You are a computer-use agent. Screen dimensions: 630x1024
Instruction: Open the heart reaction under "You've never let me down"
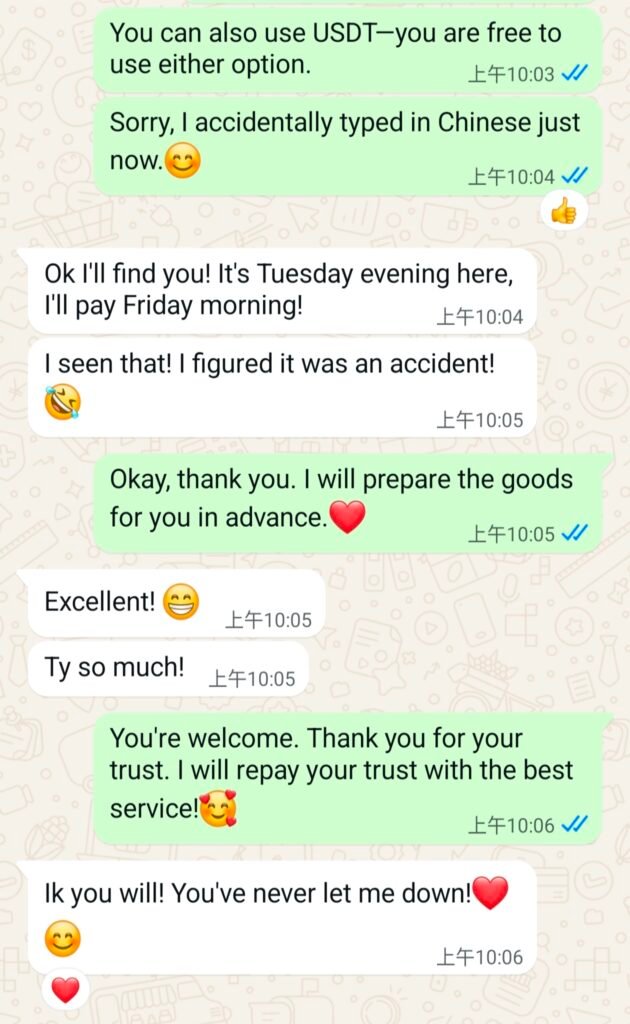click(x=65, y=990)
